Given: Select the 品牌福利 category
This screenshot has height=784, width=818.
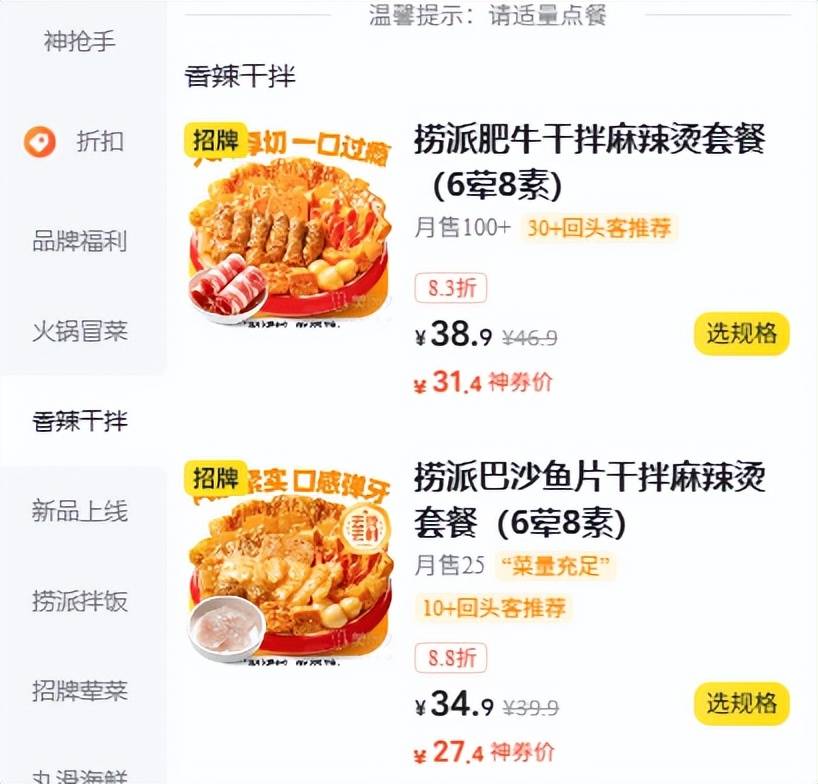Looking at the screenshot, I should pyautogui.click(x=80, y=242).
